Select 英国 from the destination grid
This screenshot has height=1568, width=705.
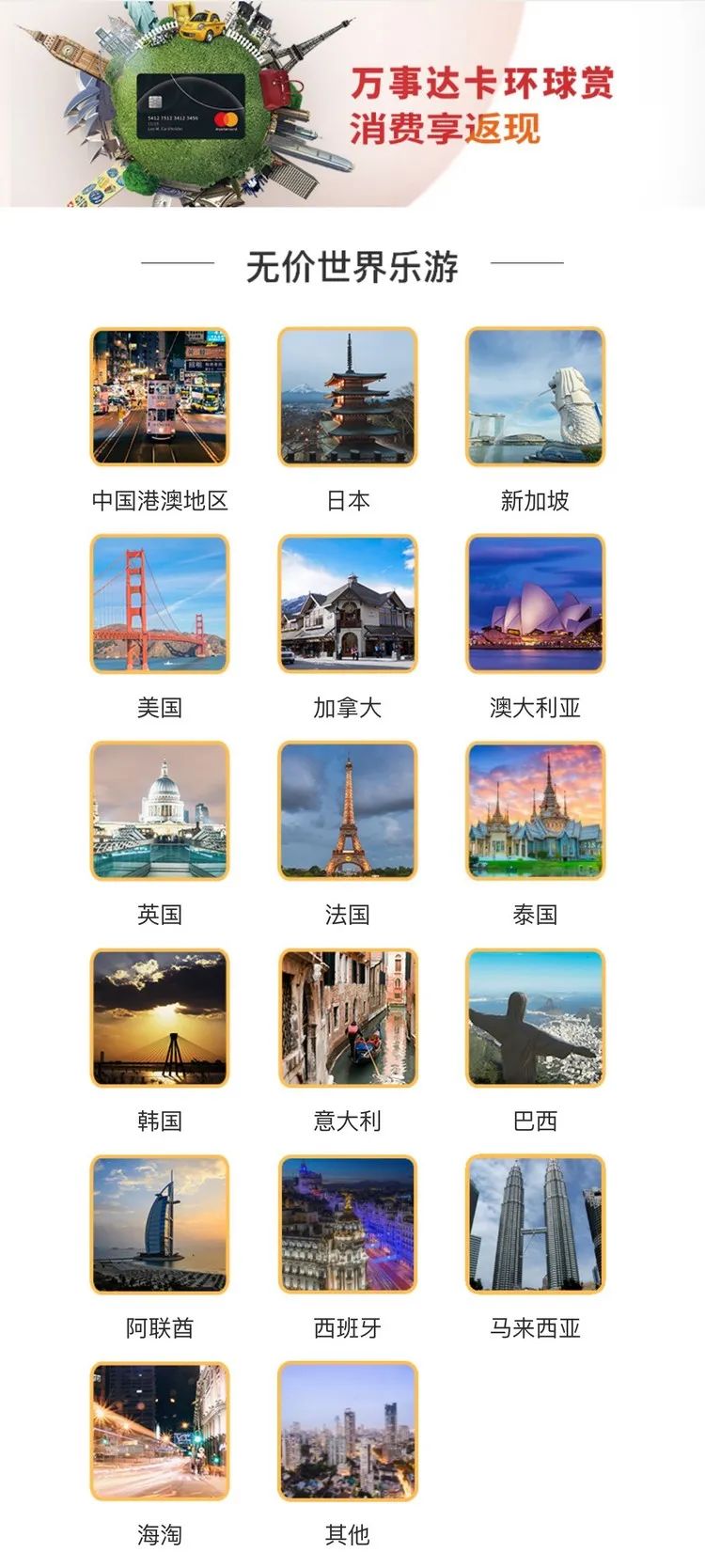point(160,810)
